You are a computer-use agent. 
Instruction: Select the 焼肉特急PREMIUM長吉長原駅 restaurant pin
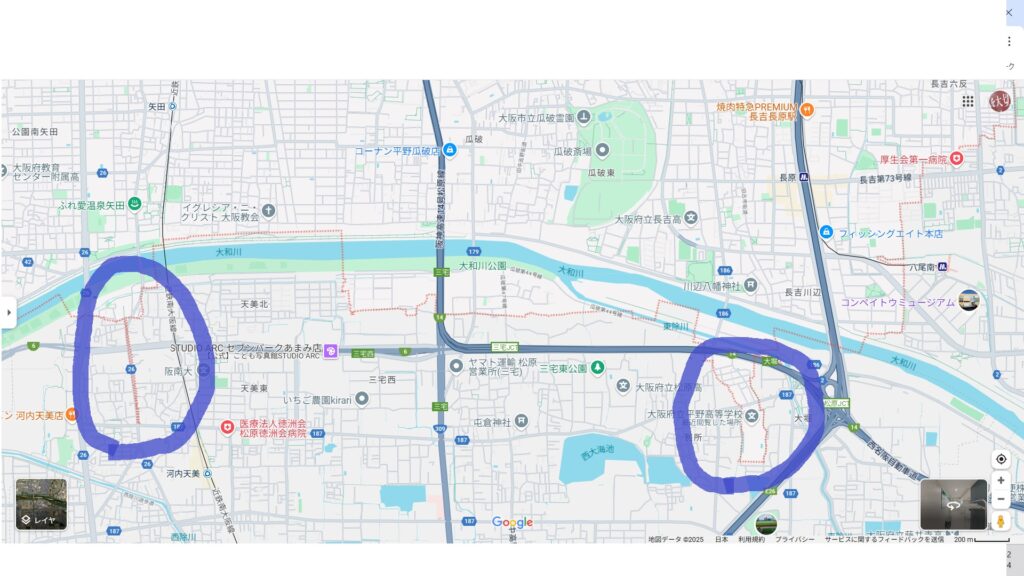807,109
